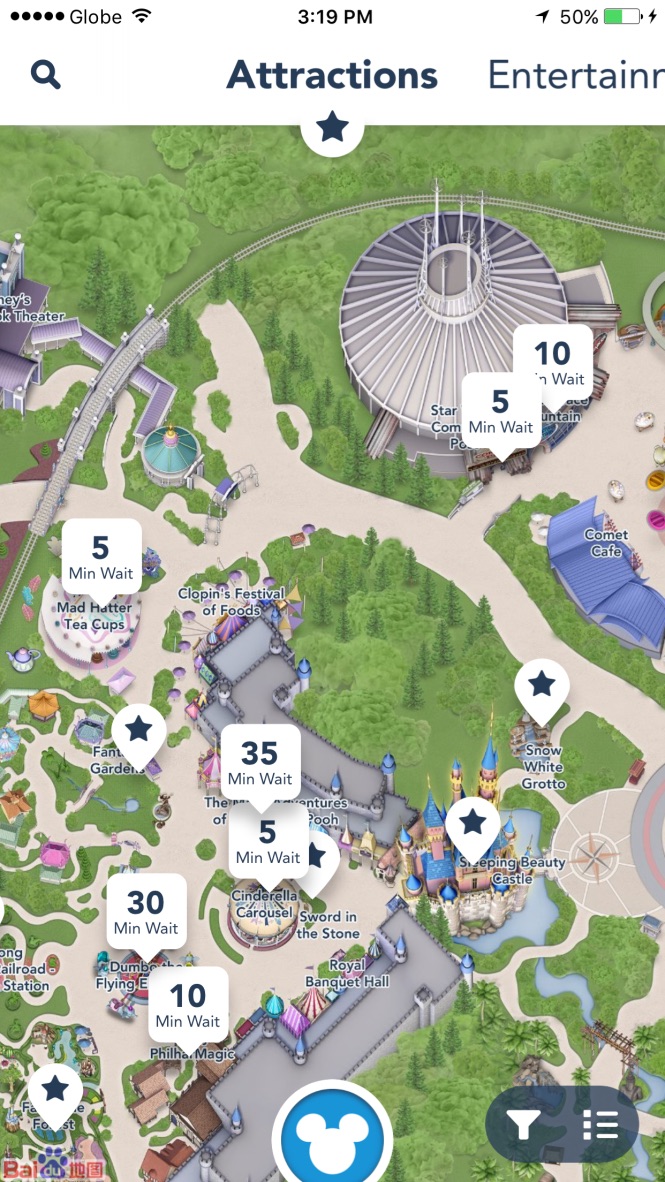This screenshot has height=1182, width=665.
Task: Open the search magnifier icon
Action: pyautogui.click(x=45, y=75)
